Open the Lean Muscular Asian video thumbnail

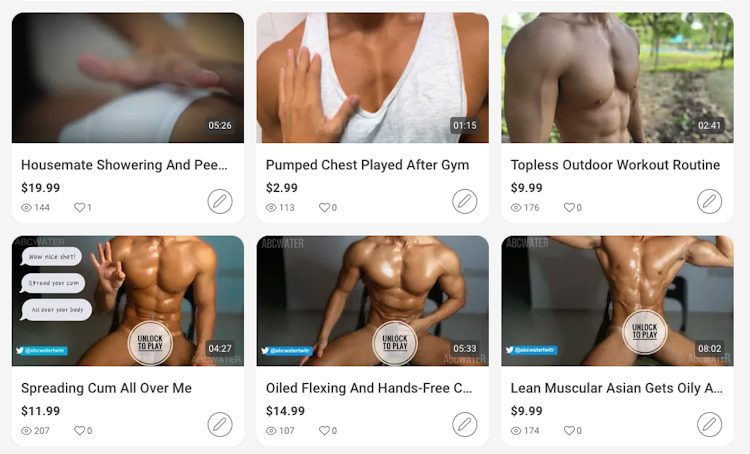click(617, 300)
